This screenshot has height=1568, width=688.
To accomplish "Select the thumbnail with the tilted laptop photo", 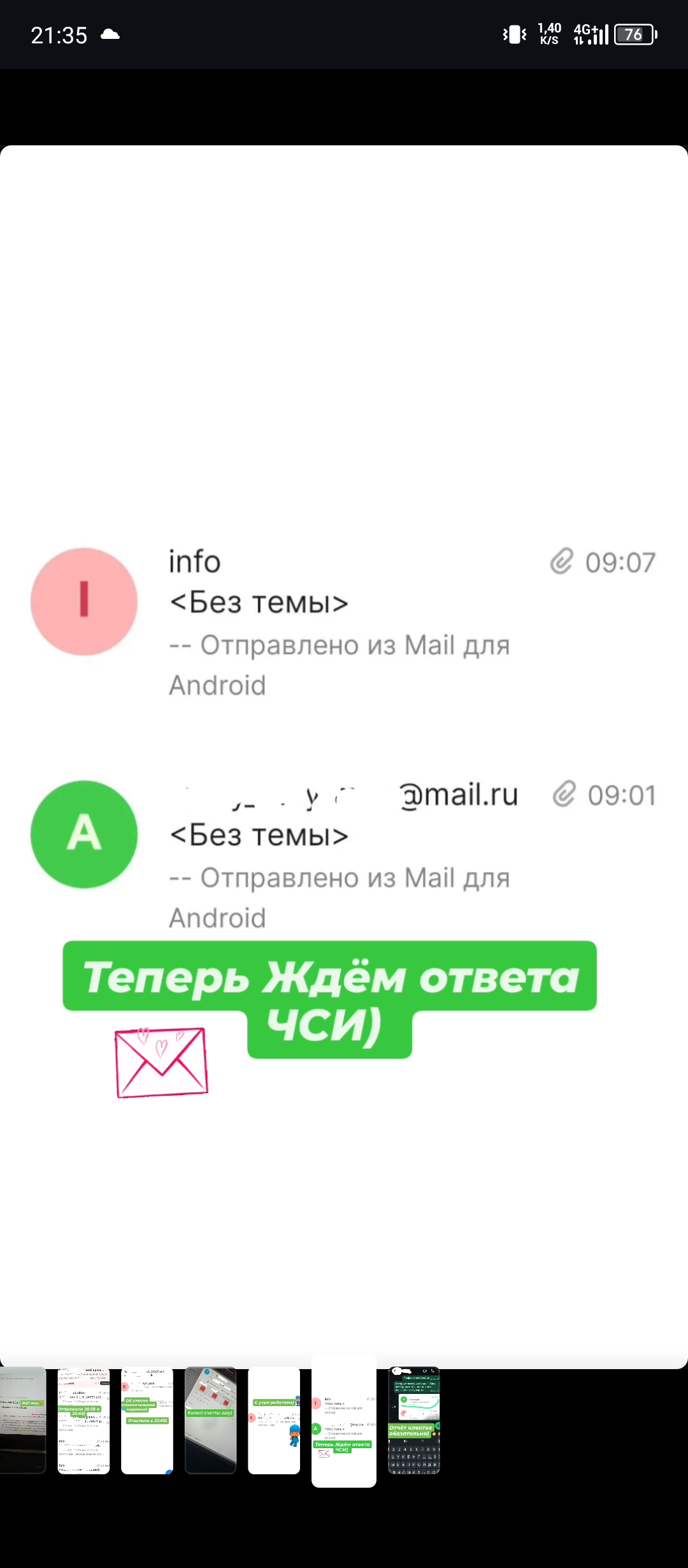I will [x=211, y=1420].
